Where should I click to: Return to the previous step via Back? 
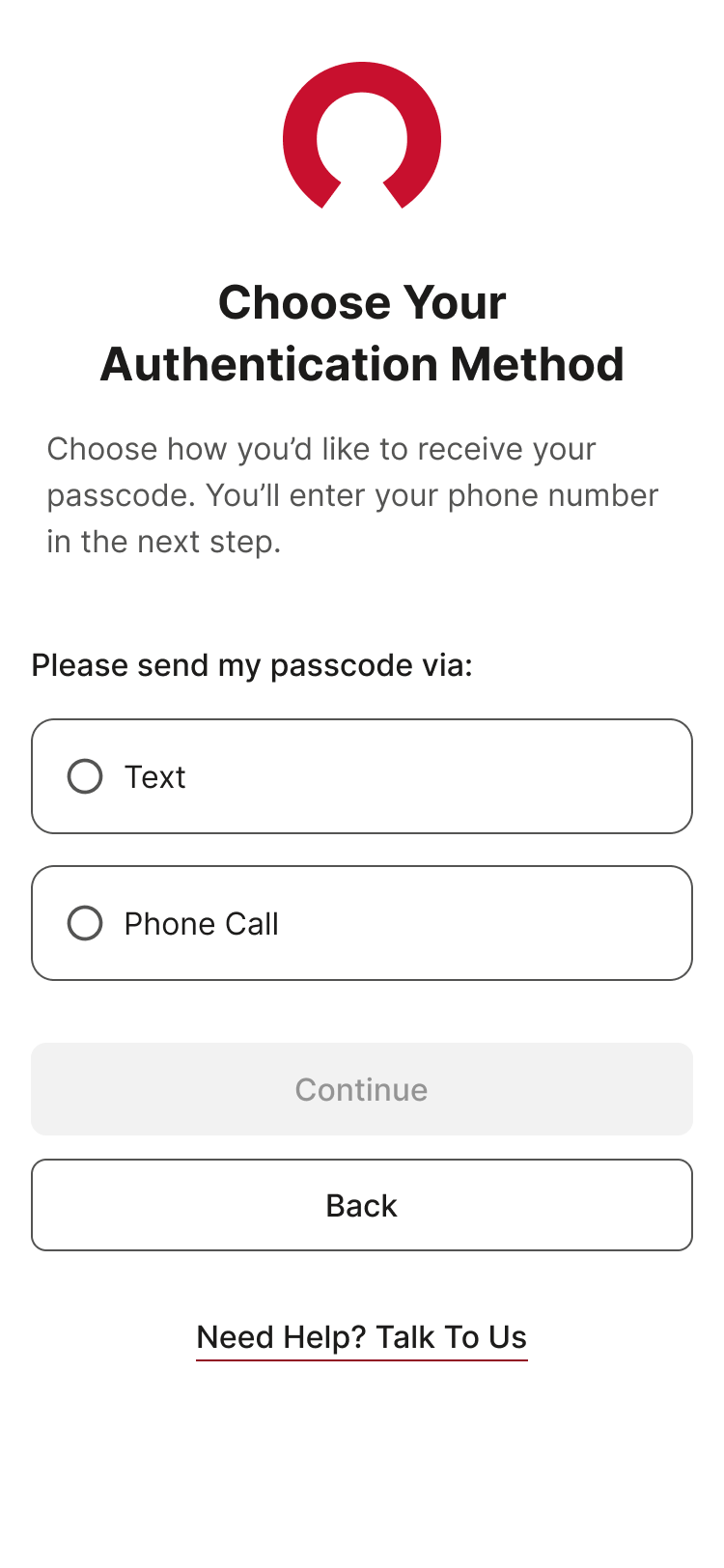(361, 1204)
